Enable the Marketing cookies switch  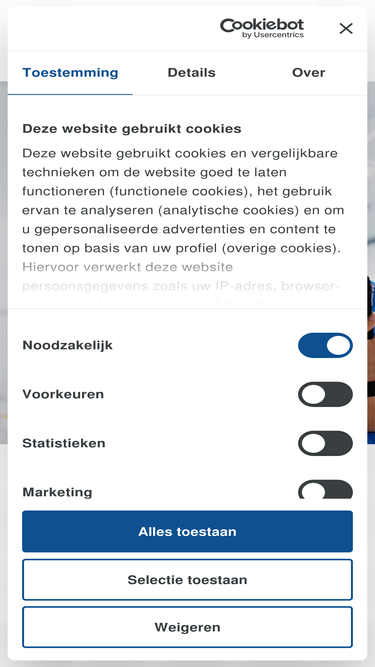coord(325,490)
